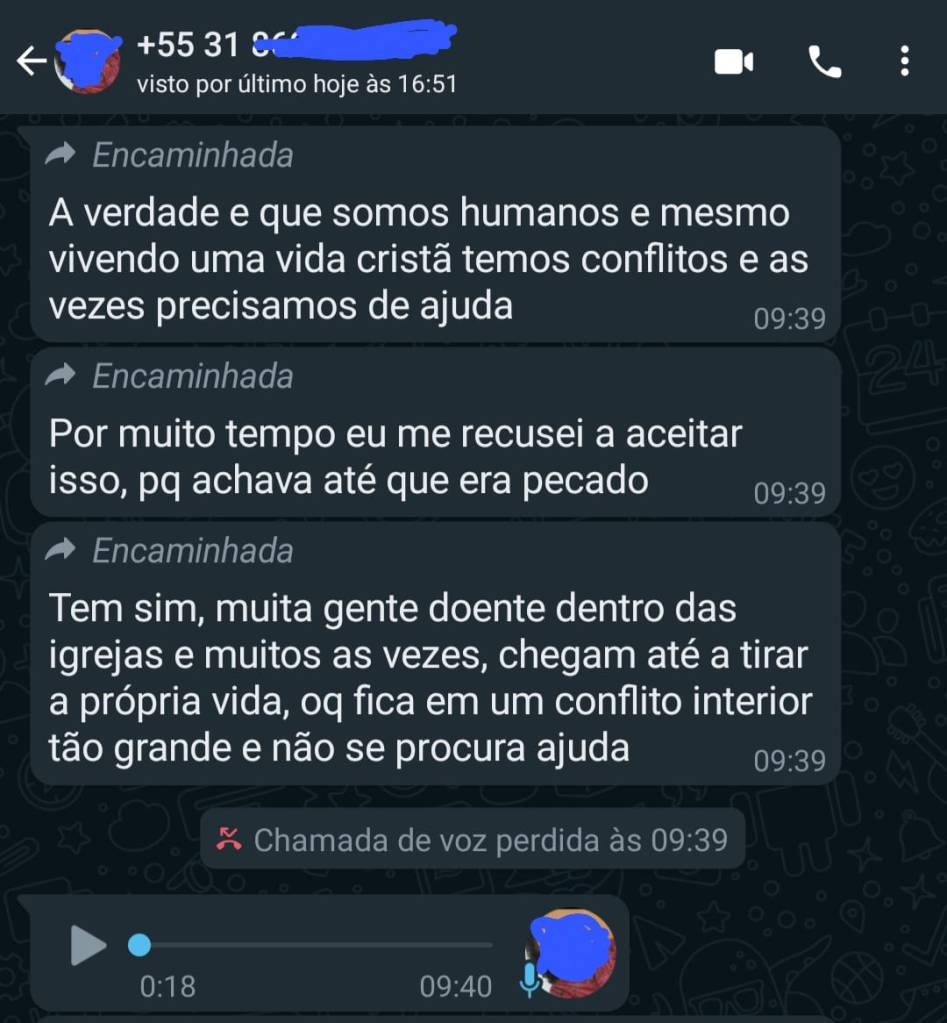Play the 0:18 voice message

click(x=88, y=945)
